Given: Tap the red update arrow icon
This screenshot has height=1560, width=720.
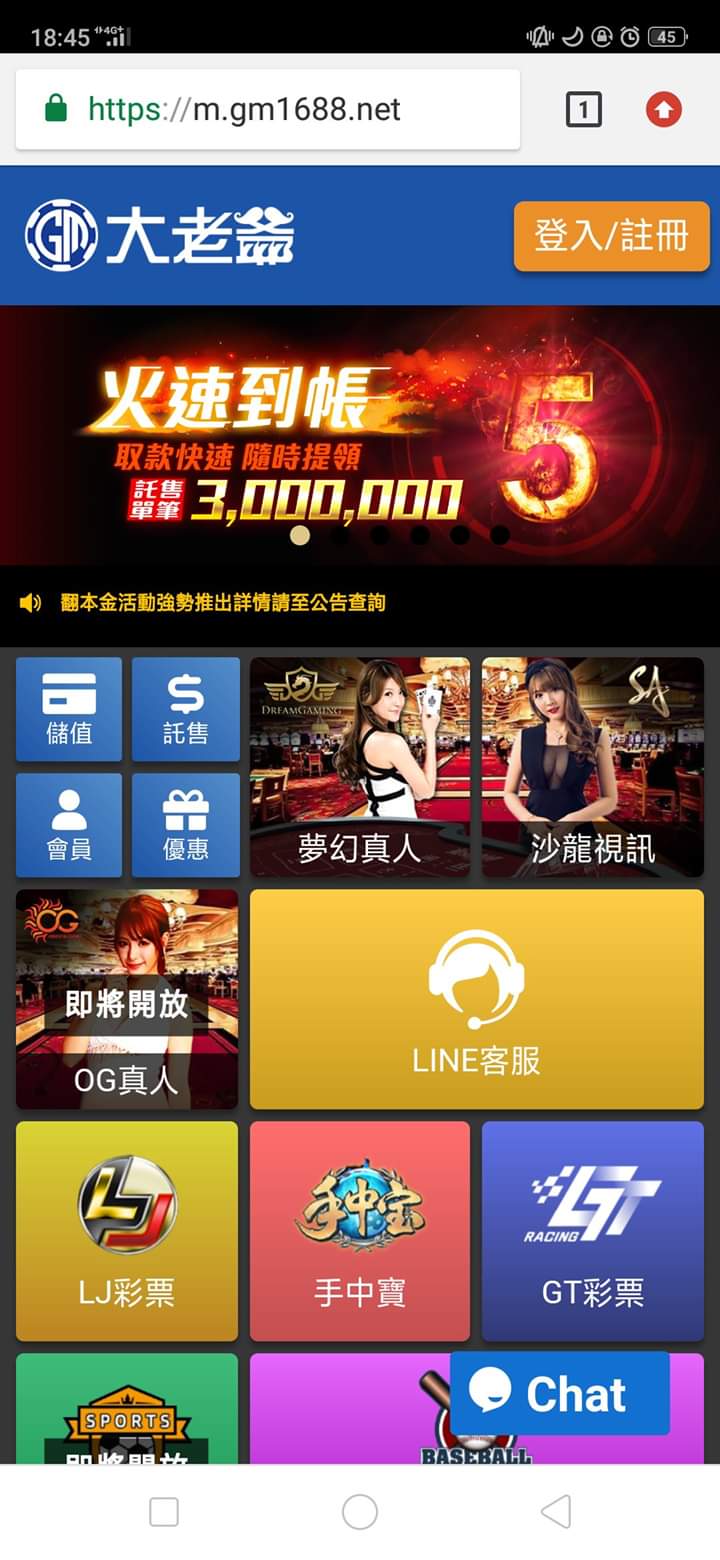Looking at the screenshot, I should [663, 109].
